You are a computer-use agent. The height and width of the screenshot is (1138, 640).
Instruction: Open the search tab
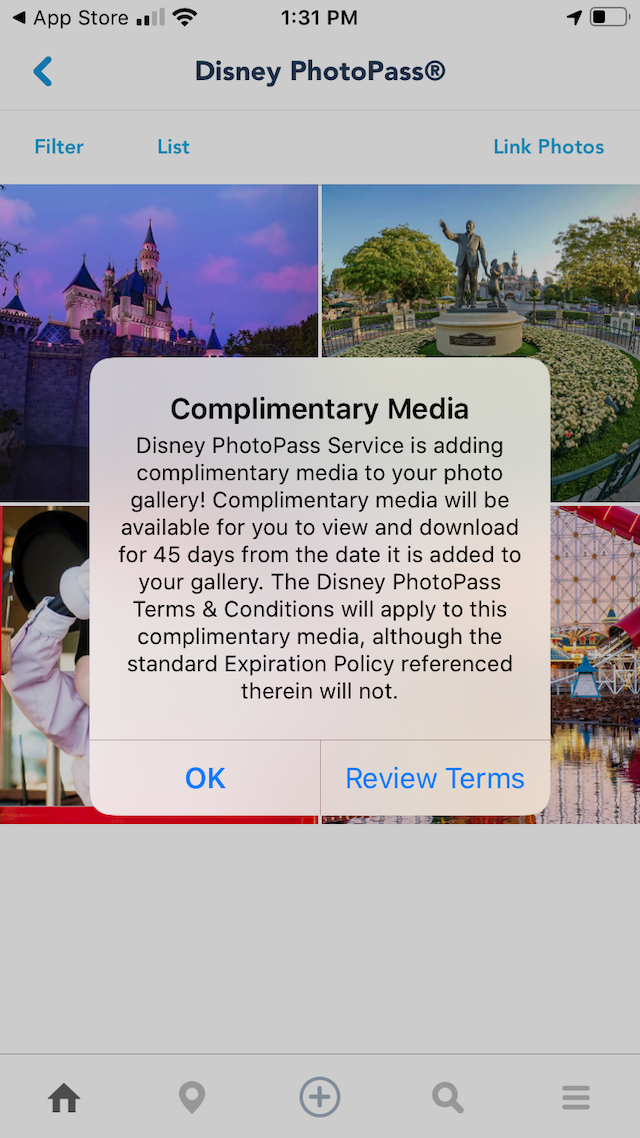tap(448, 1098)
